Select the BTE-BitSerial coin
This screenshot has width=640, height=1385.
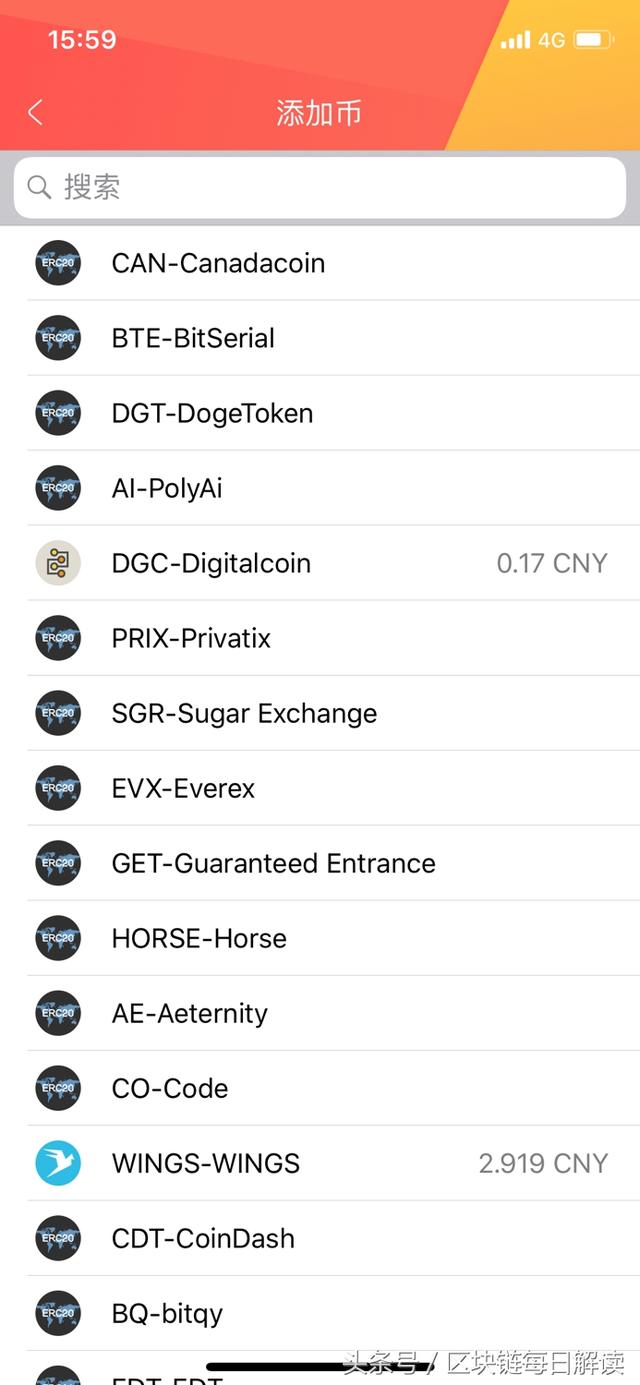click(320, 338)
